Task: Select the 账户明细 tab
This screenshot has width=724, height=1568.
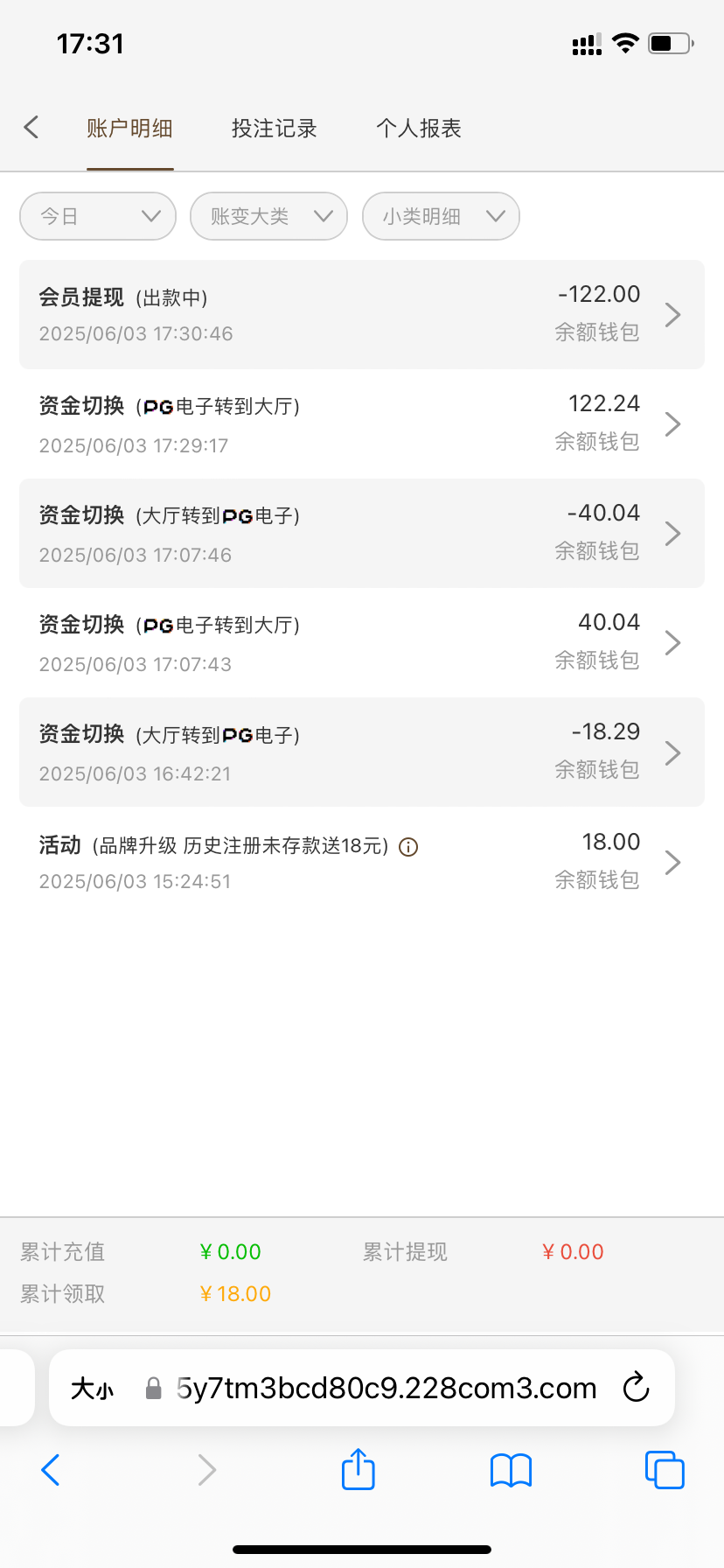Action: 129,129
